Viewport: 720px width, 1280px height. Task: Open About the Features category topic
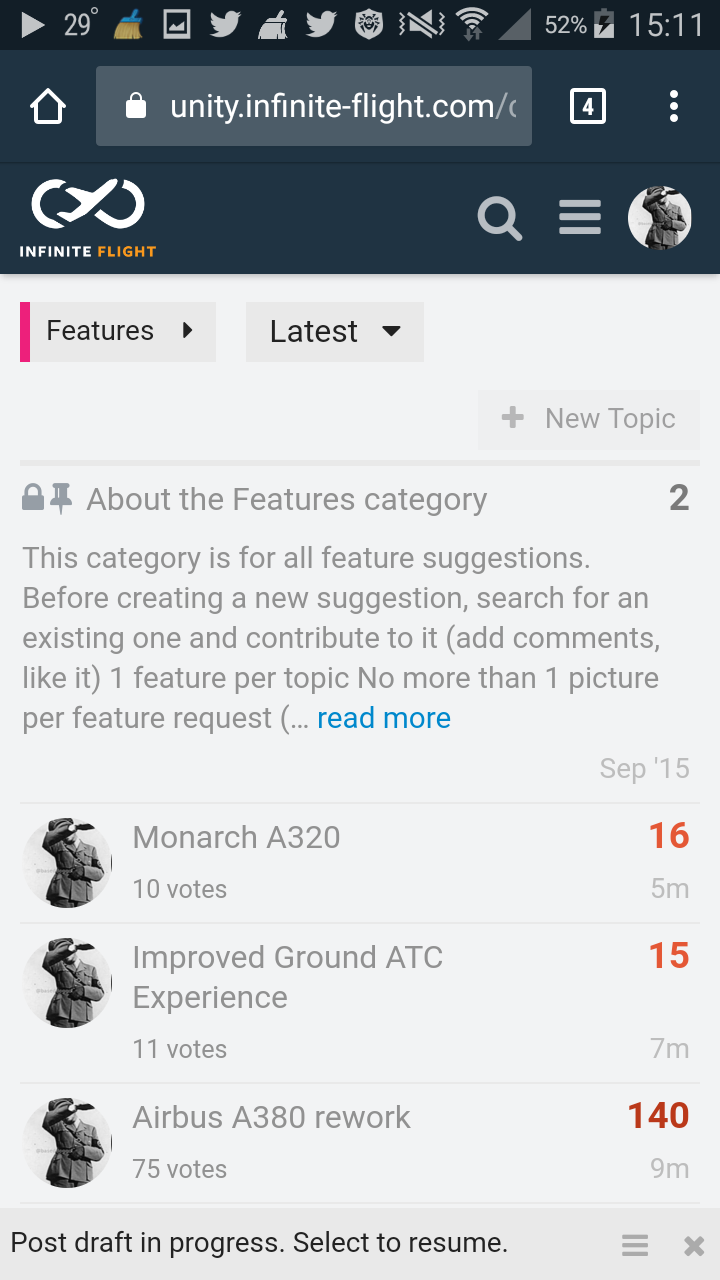pyautogui.click(x=286, y=499)
